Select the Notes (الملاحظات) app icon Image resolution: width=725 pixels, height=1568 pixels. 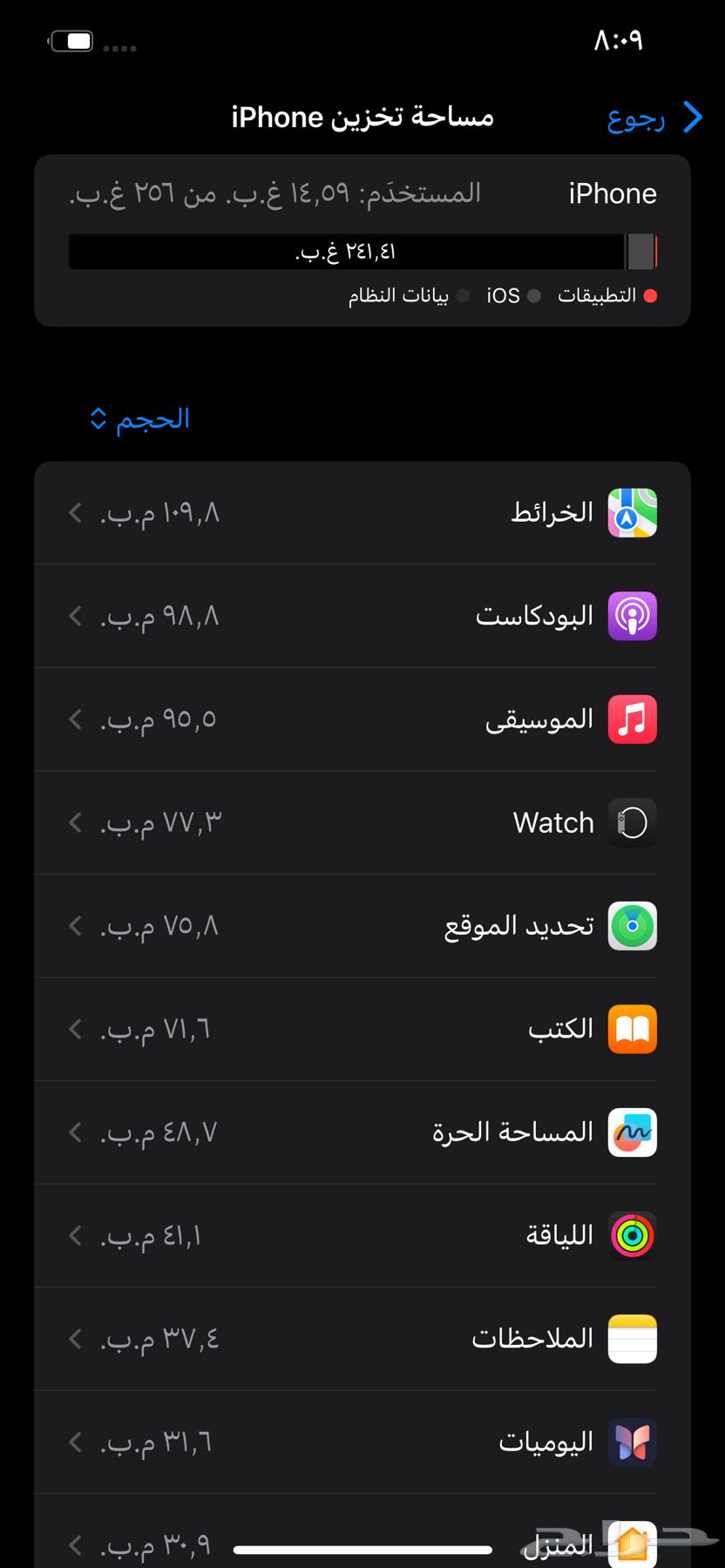pyautogui.click(x=633, y=1339)
